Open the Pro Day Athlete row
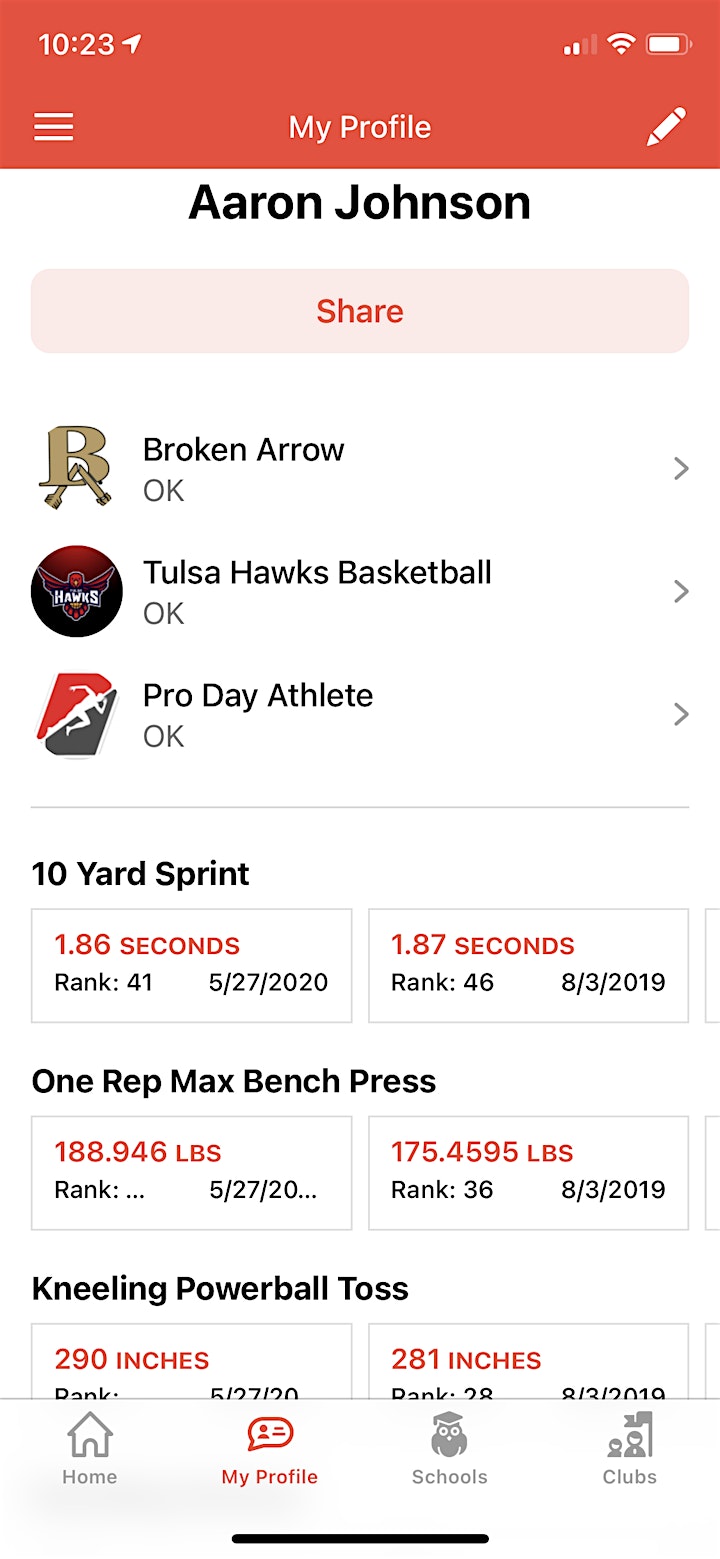Viewport: 720px width, 1559px height. point(360,714)
